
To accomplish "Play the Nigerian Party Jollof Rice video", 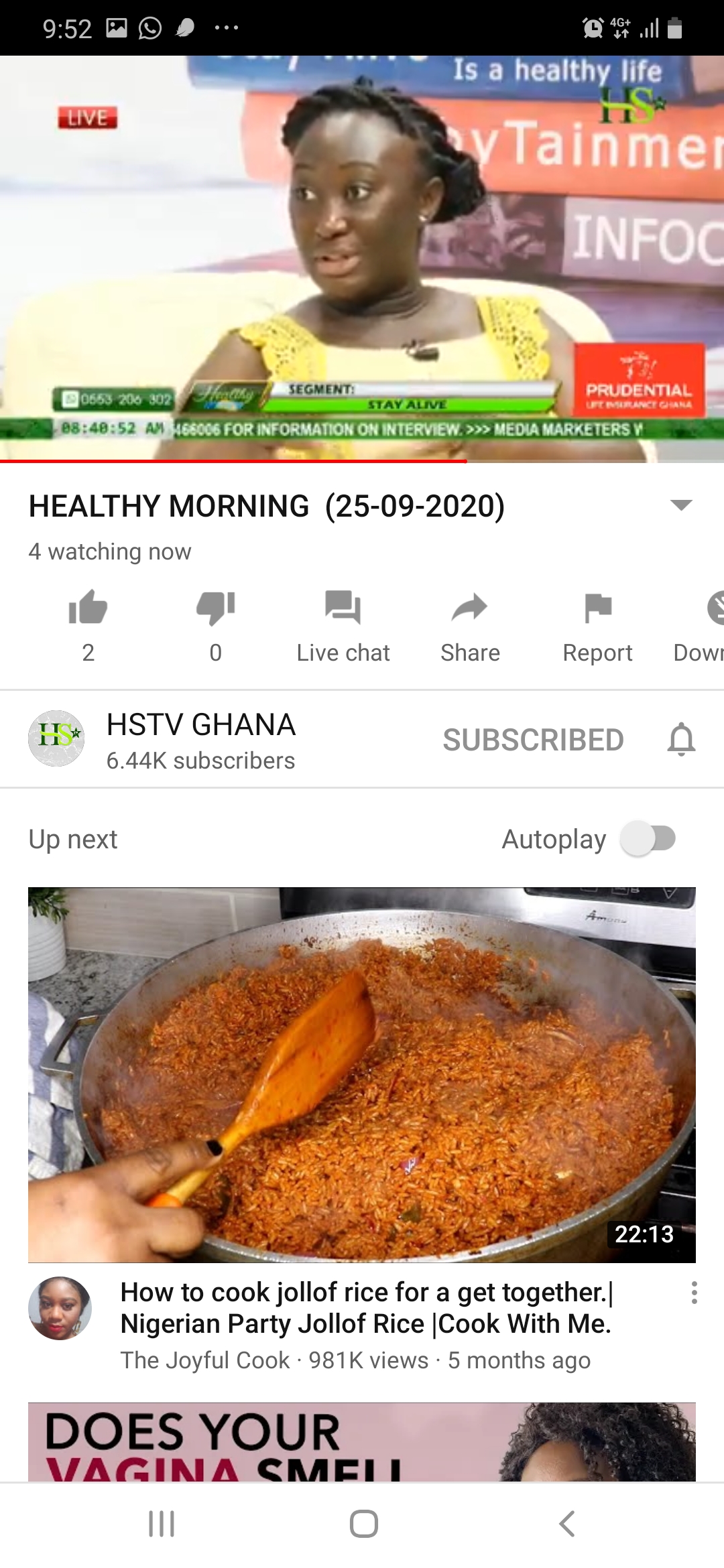I will tap(362, 1075).
